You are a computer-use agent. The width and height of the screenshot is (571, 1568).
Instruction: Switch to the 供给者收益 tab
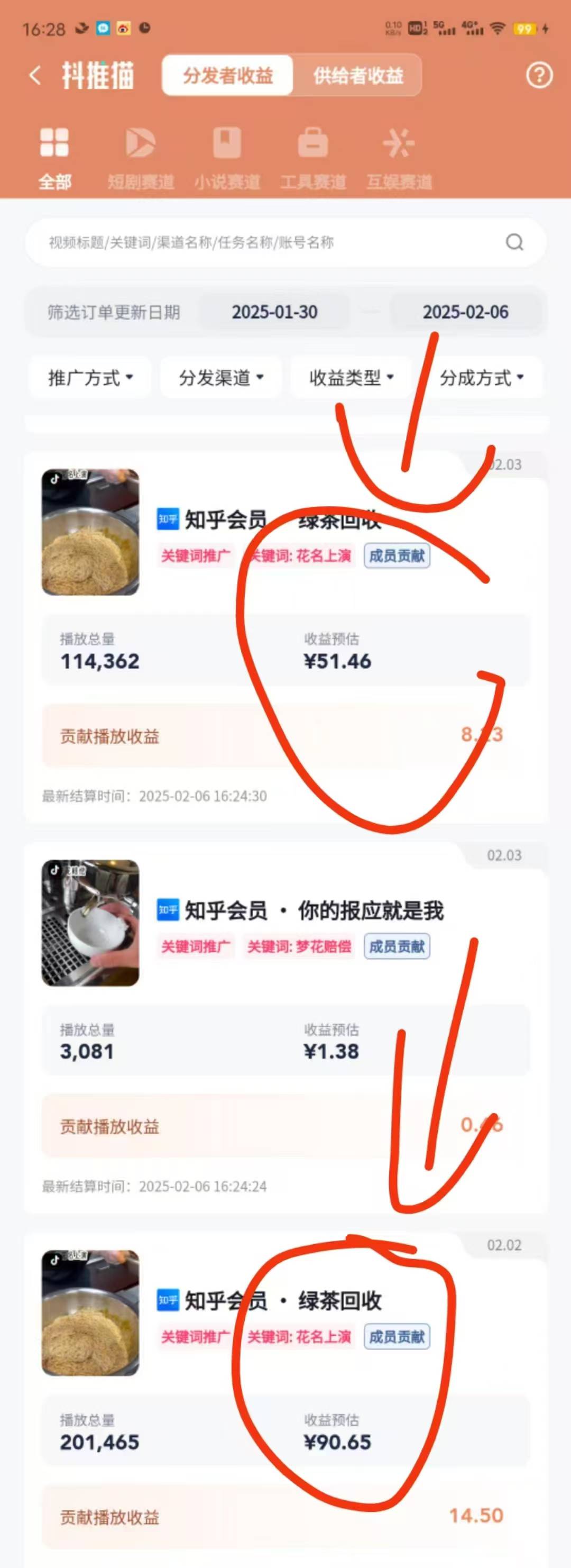pyautogui.click(x=357, y=76)
